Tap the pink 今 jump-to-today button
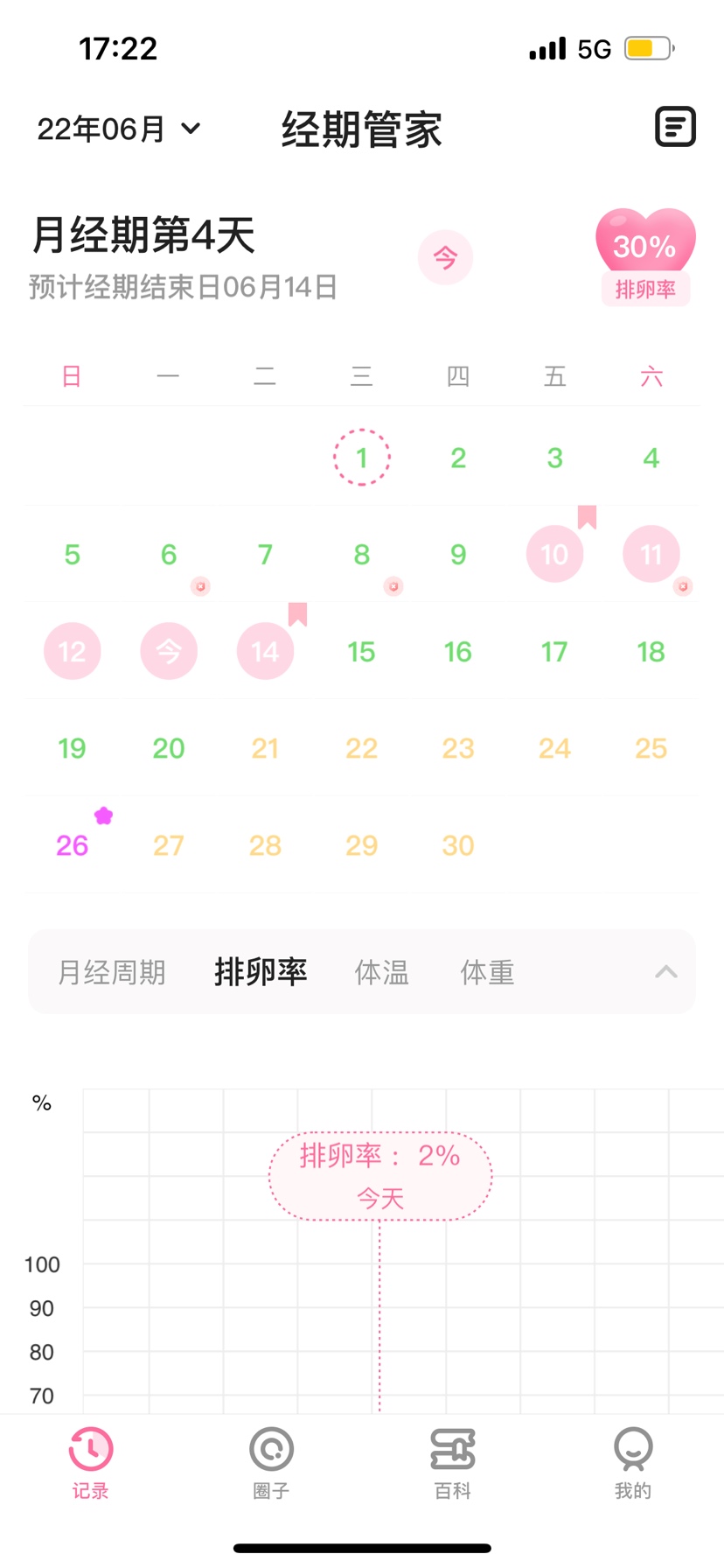The height and width of the screenshot is (1568, 724). 445,257
